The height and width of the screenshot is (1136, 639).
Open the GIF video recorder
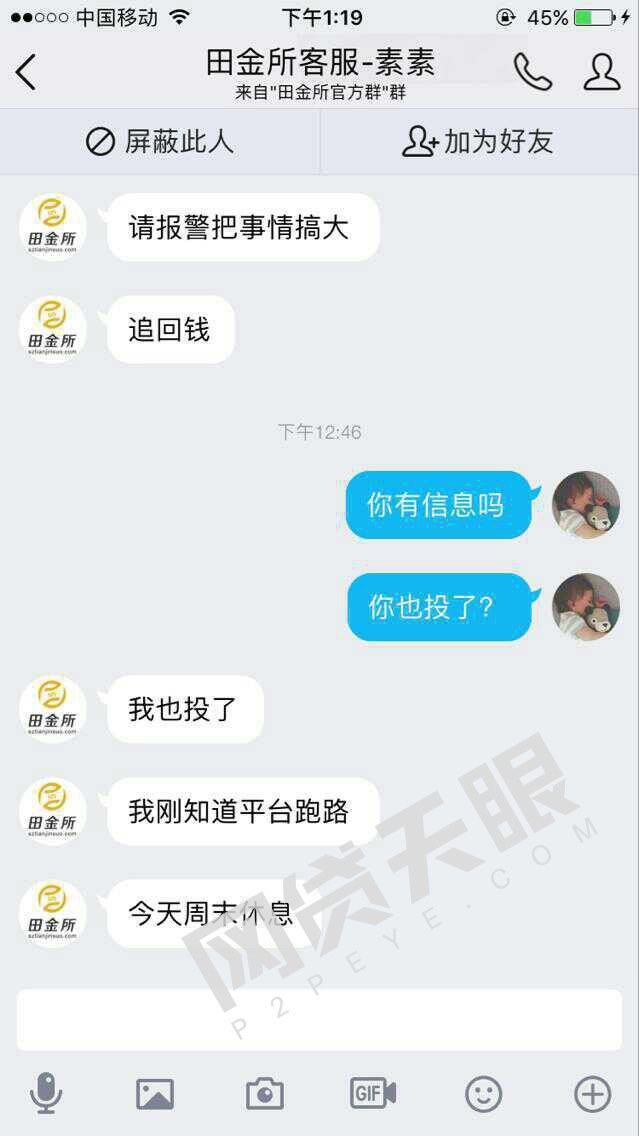pyautogui.click(x=373, y=1094)
